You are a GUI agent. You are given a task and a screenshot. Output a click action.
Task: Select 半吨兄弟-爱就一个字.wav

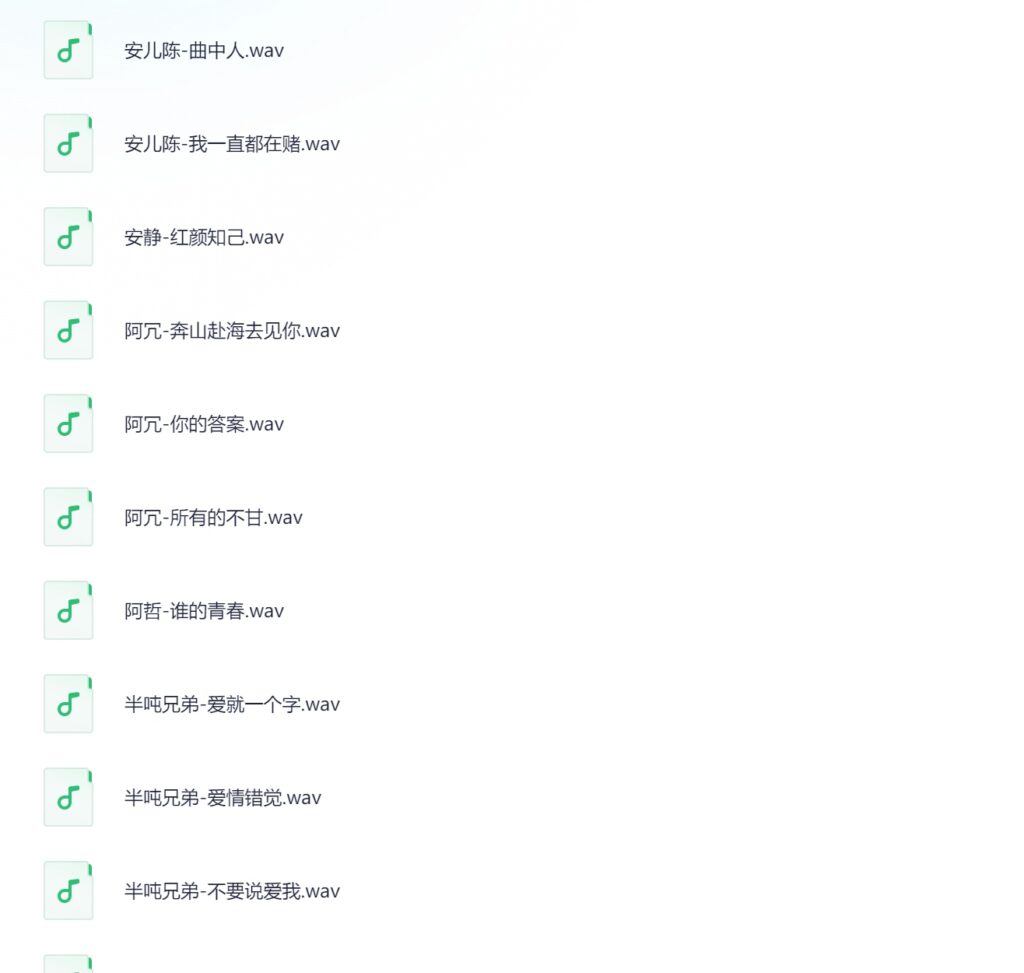[232, 705]
